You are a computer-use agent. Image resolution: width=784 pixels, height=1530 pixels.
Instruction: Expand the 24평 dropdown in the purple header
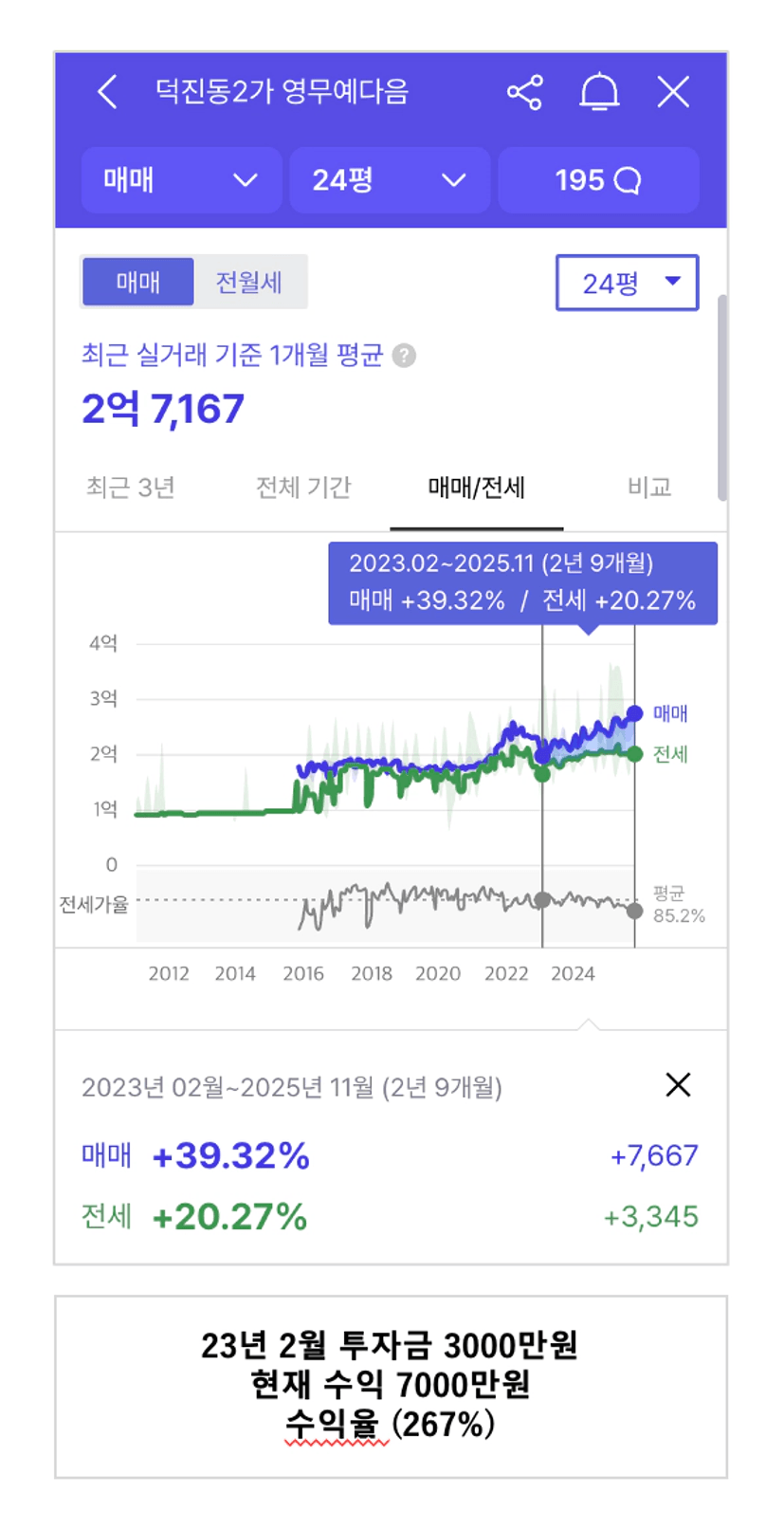point(389,180)
